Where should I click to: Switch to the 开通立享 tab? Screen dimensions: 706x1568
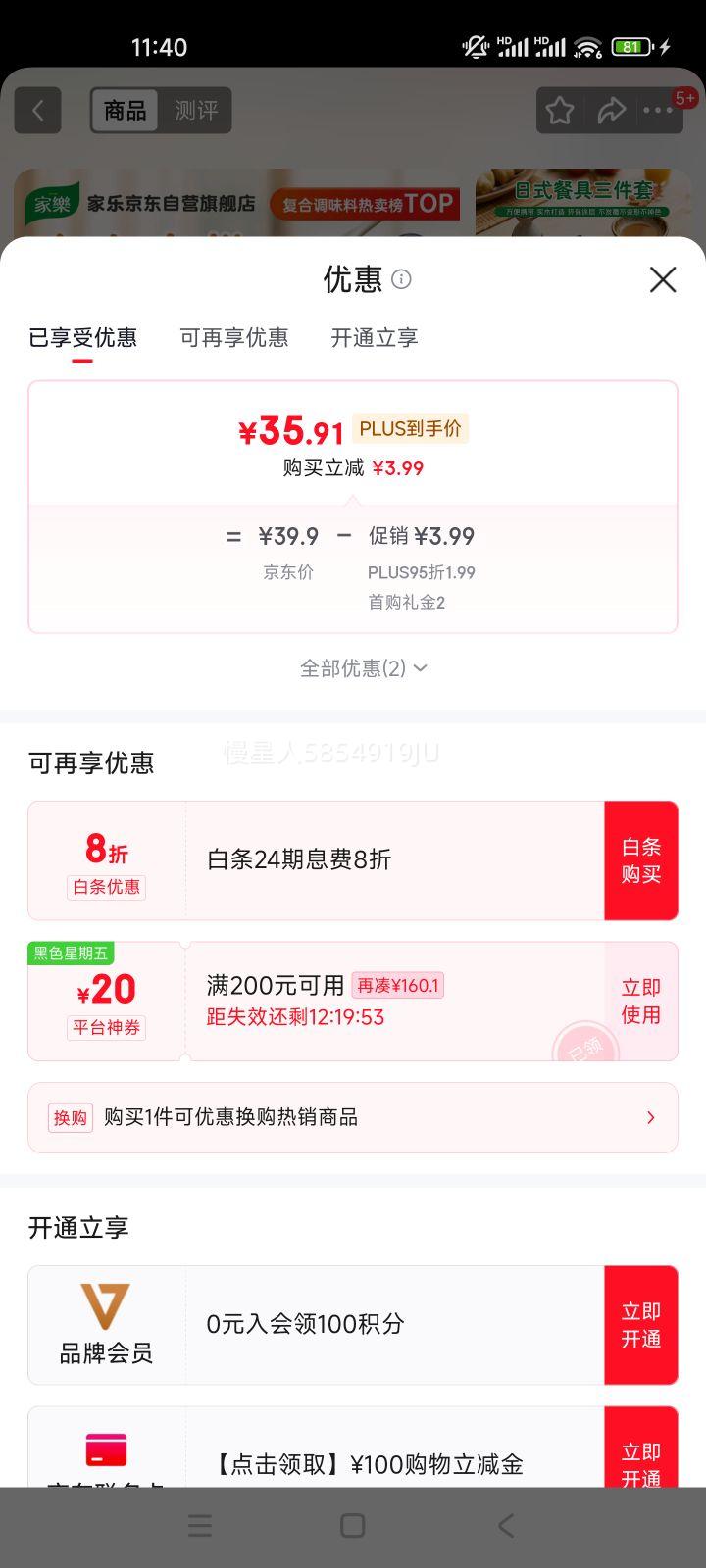(375, 338)
